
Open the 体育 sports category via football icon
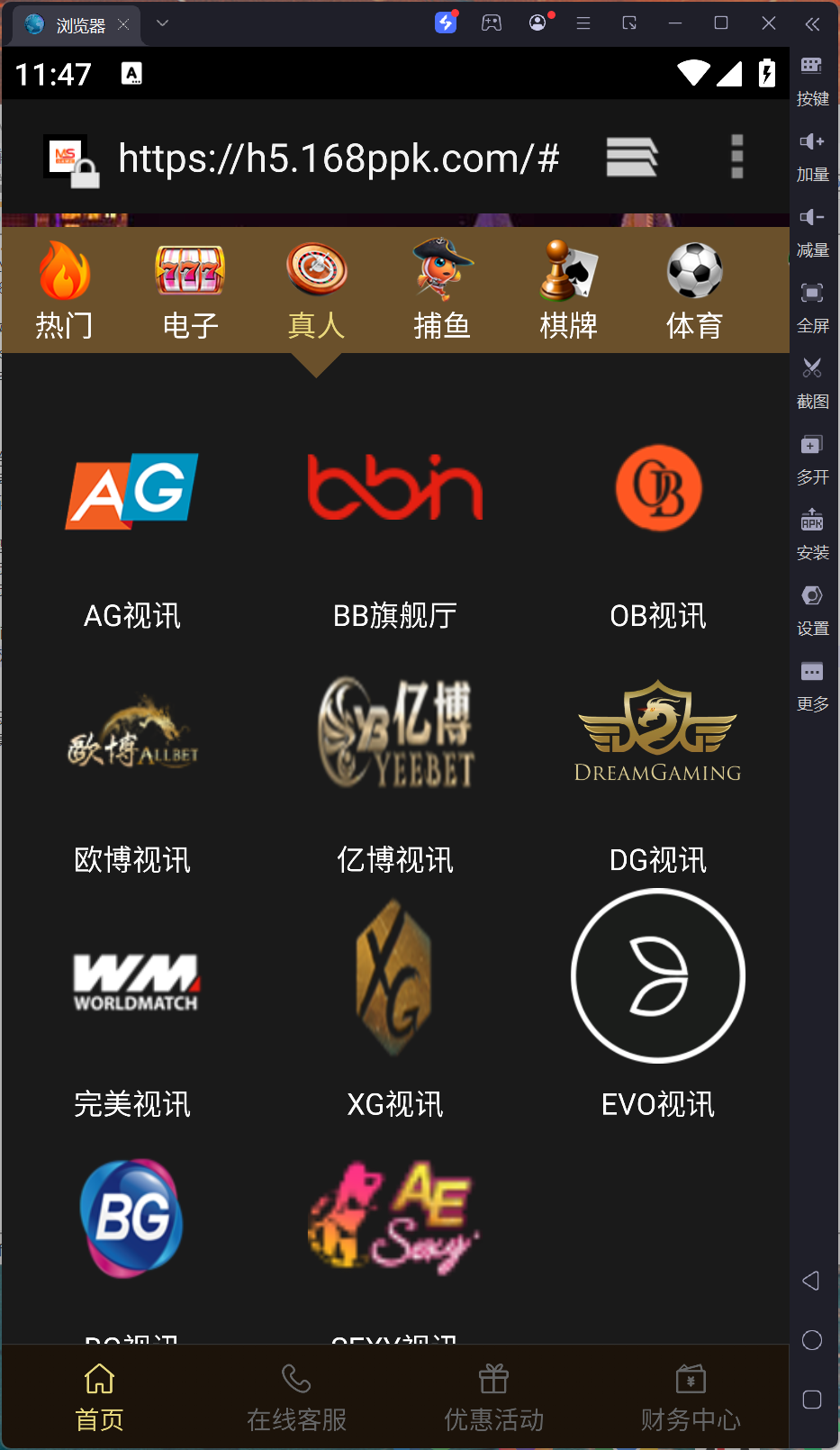point(693,288)
